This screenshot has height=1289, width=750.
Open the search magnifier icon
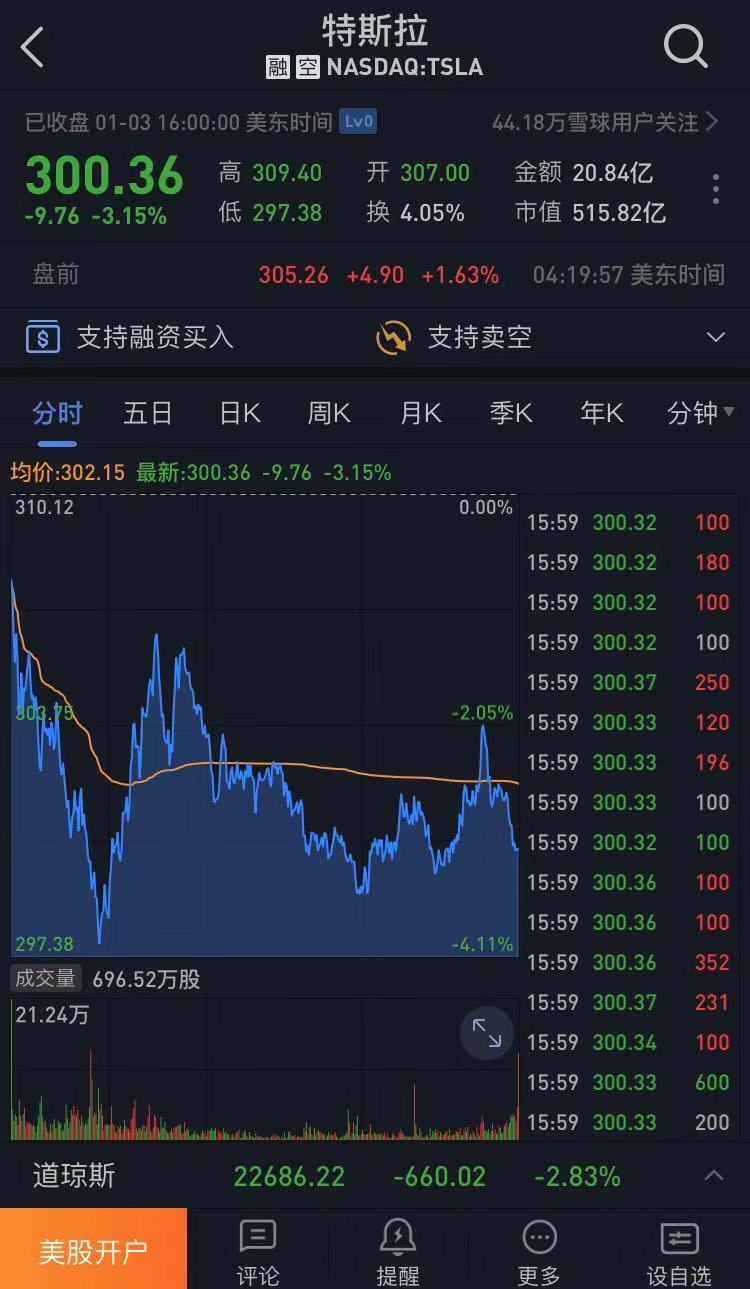tap(686, 46)
